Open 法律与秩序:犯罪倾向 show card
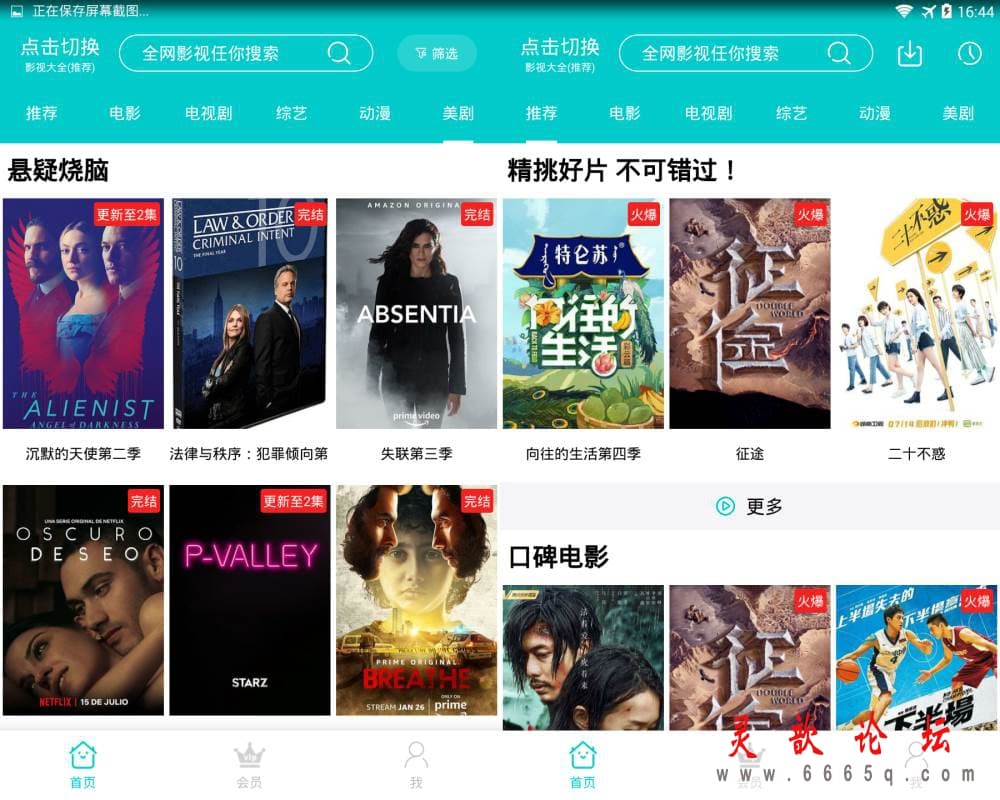 coord(249,313)
